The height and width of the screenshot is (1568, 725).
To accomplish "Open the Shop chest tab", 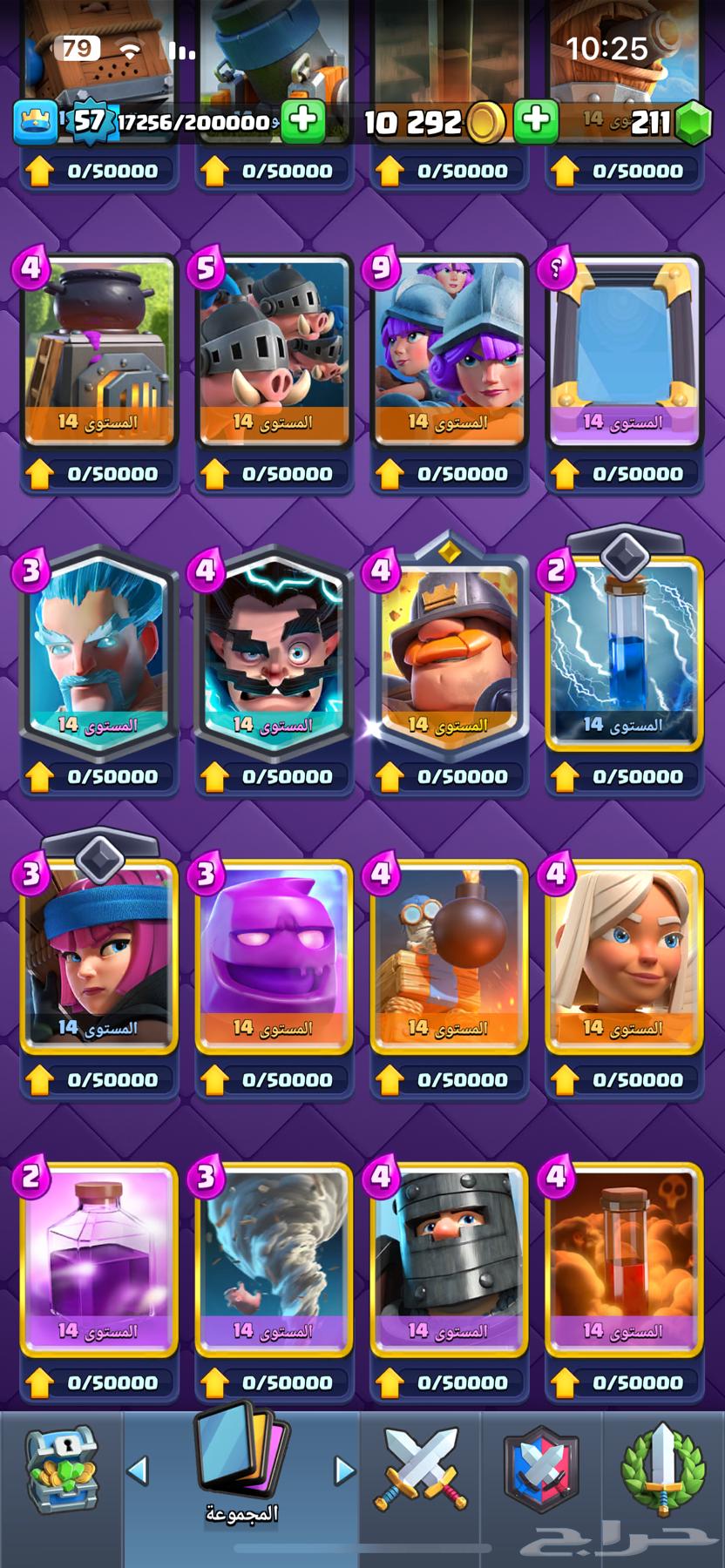I will [x=61, y=1470].
